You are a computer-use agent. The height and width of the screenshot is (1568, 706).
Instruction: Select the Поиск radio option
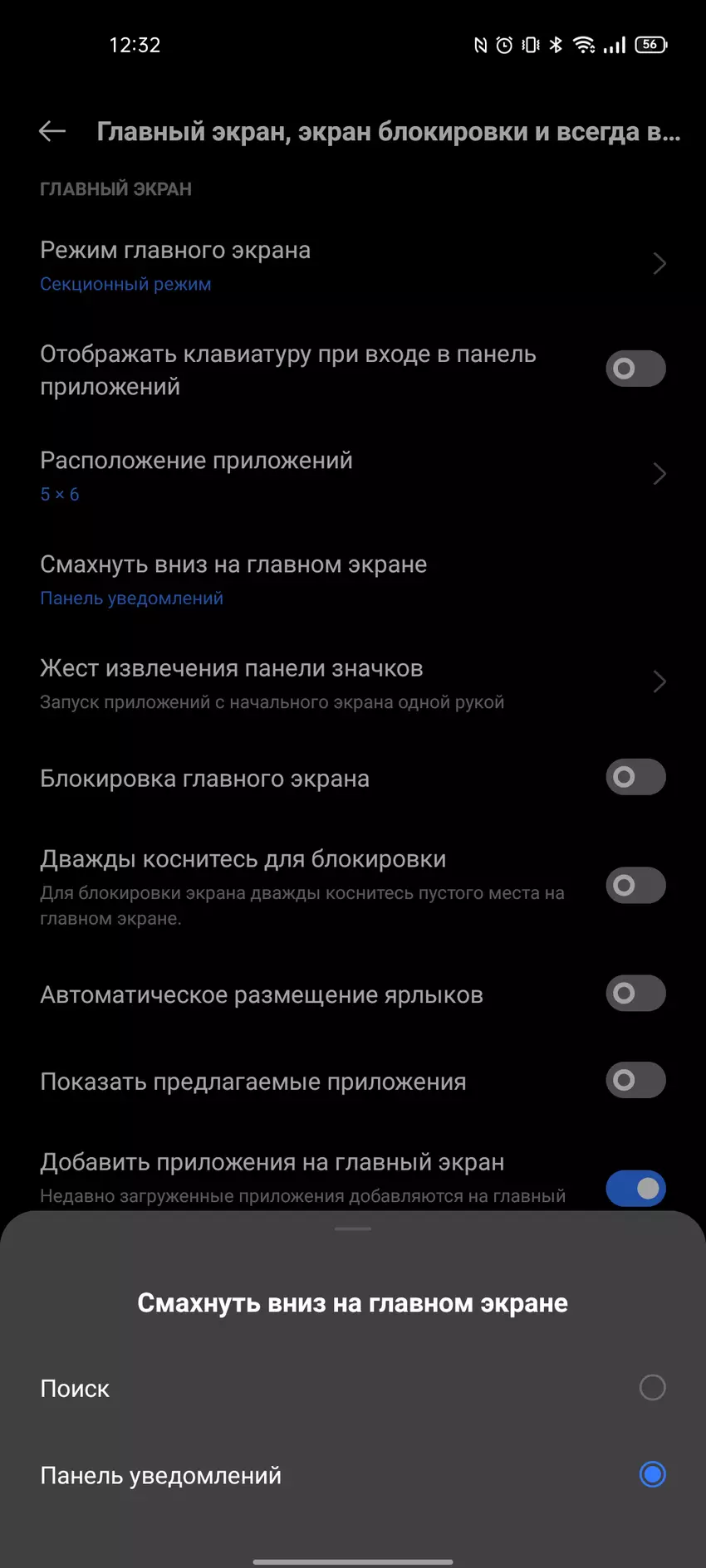point(652,1387)
